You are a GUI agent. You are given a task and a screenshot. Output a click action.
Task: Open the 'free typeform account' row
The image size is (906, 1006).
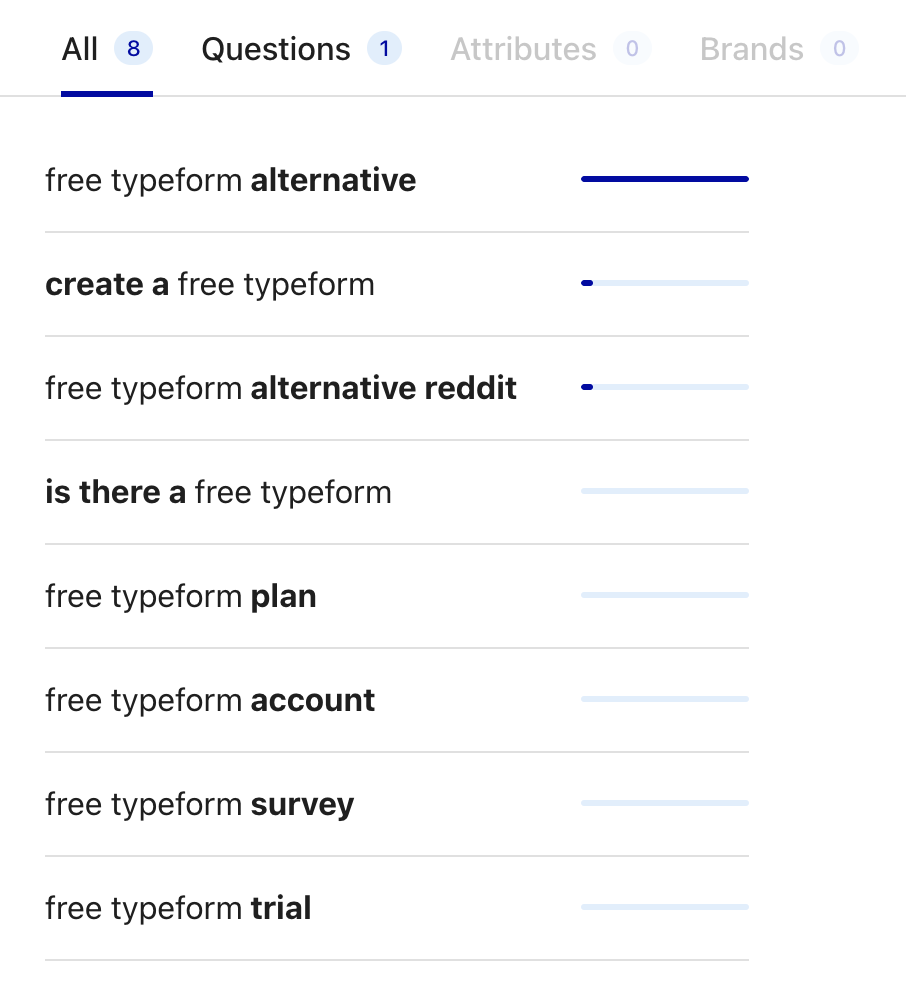(210, 701)
